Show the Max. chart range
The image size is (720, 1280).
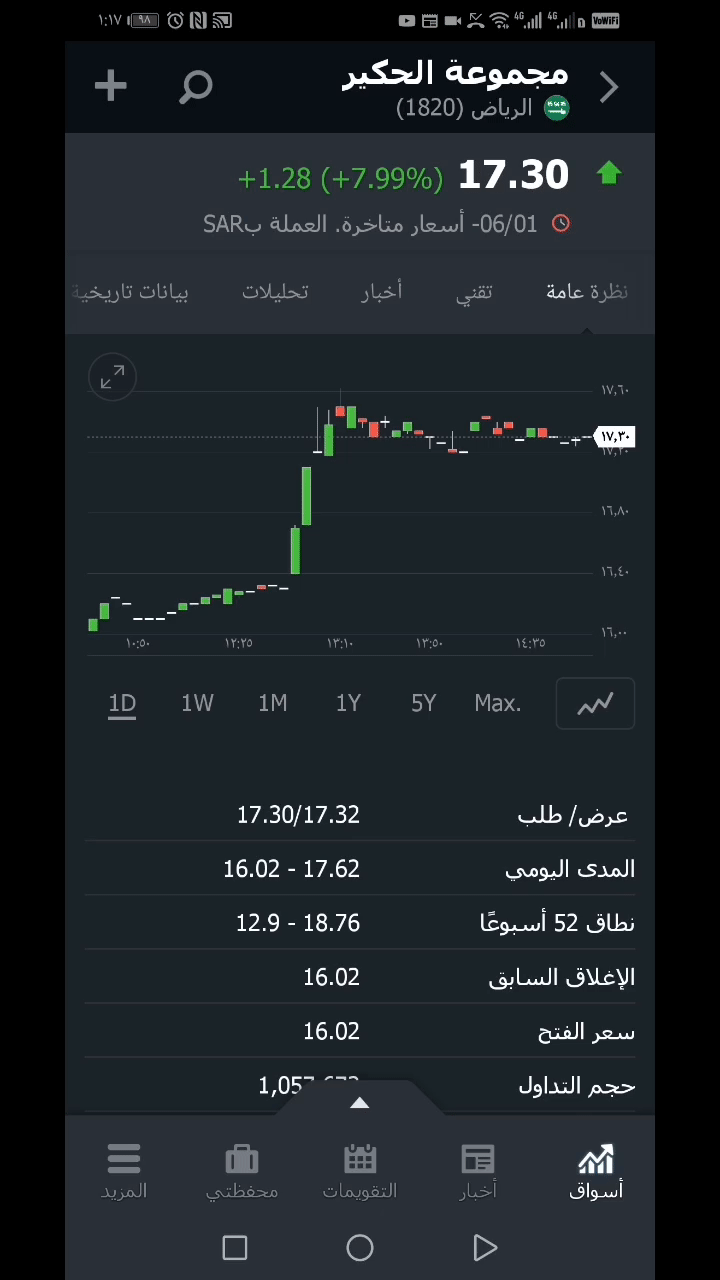[x=497, y=703]
